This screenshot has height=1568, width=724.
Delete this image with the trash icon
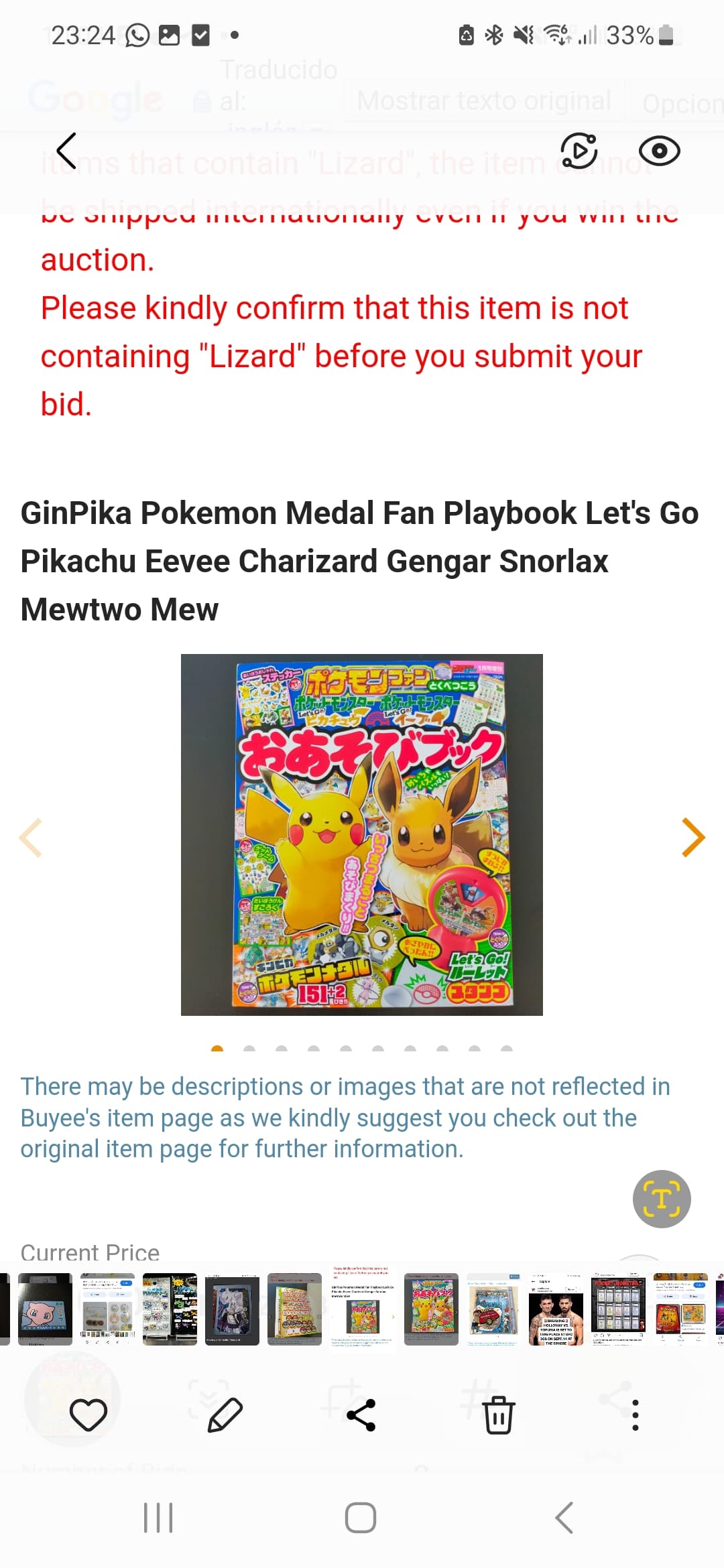click(499, 1415)
